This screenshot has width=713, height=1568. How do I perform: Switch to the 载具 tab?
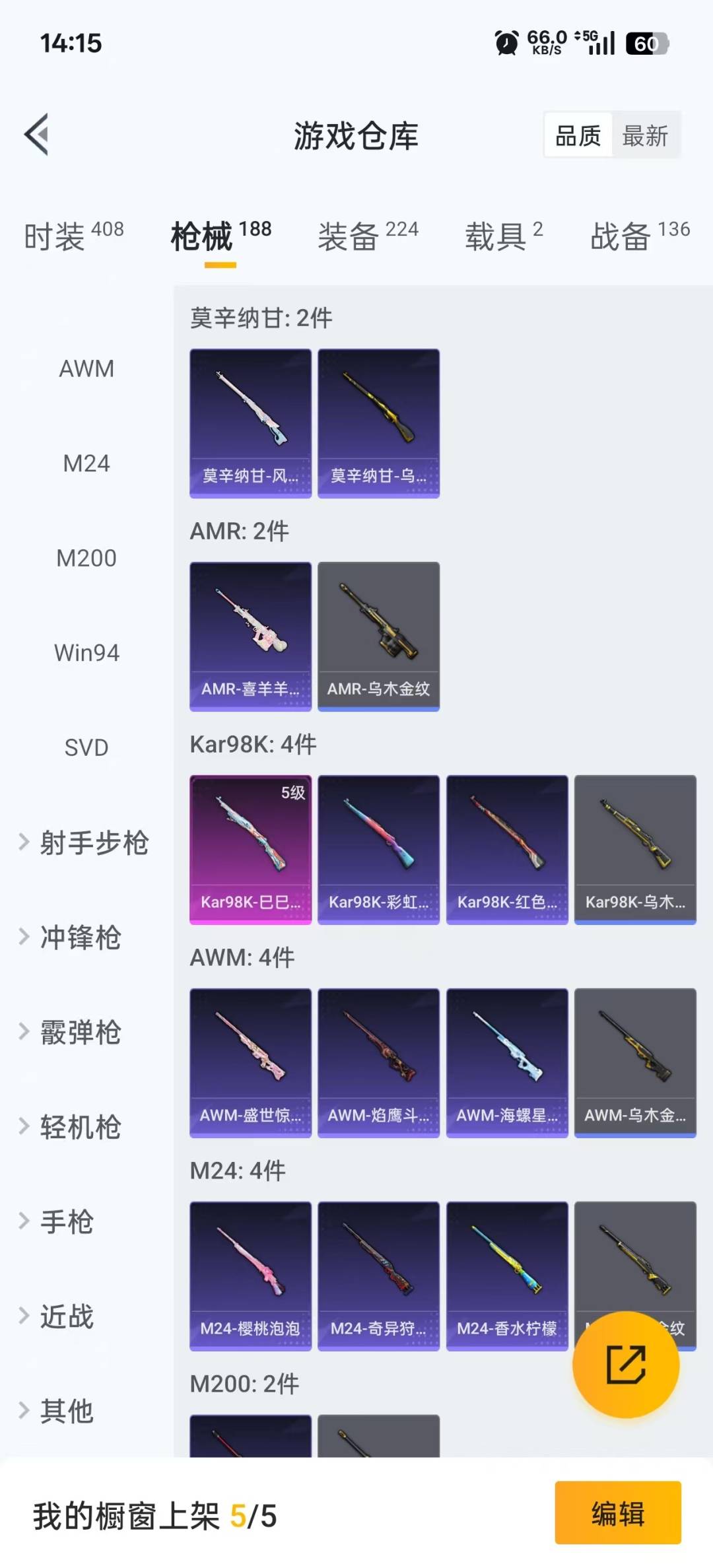coord(503,236)
